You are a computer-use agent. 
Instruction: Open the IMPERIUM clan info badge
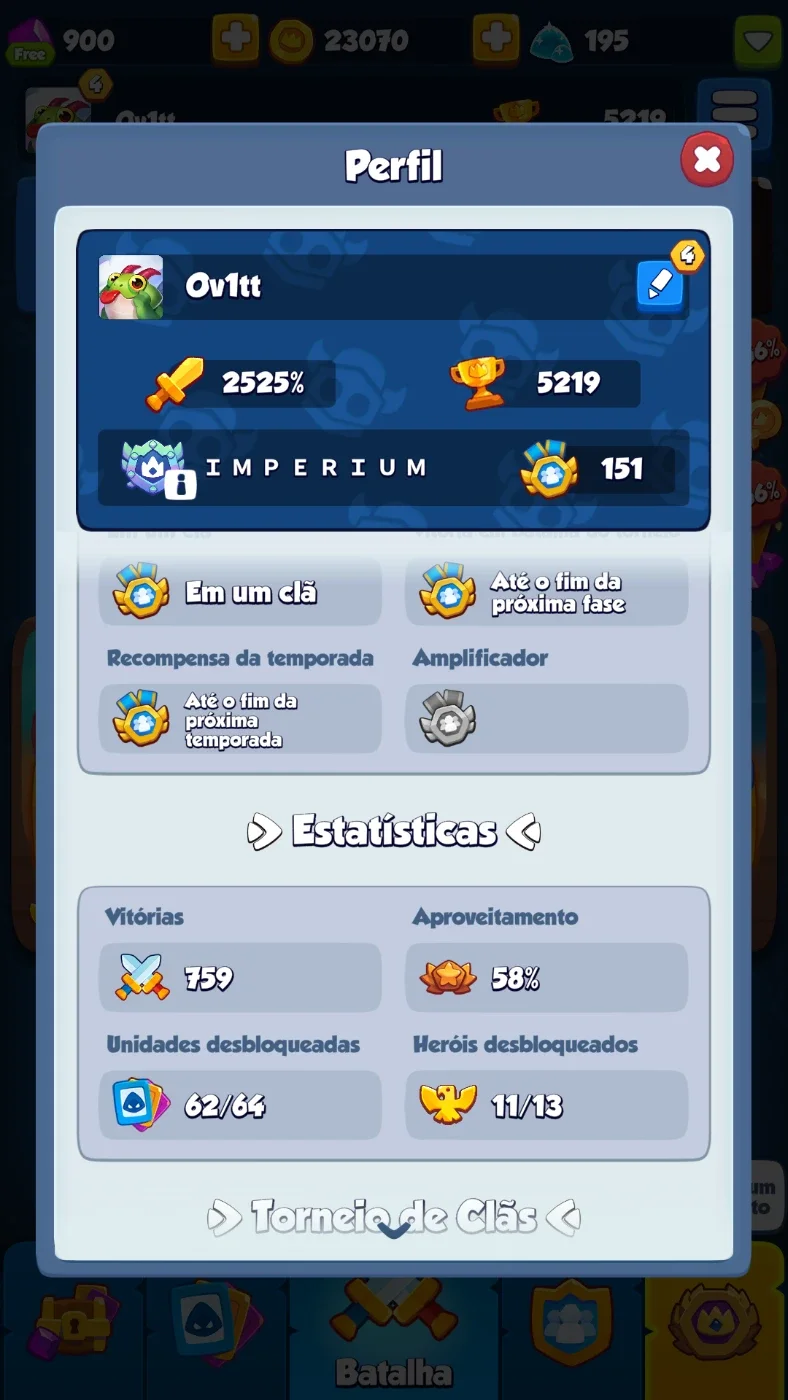(x=158, y=468)
